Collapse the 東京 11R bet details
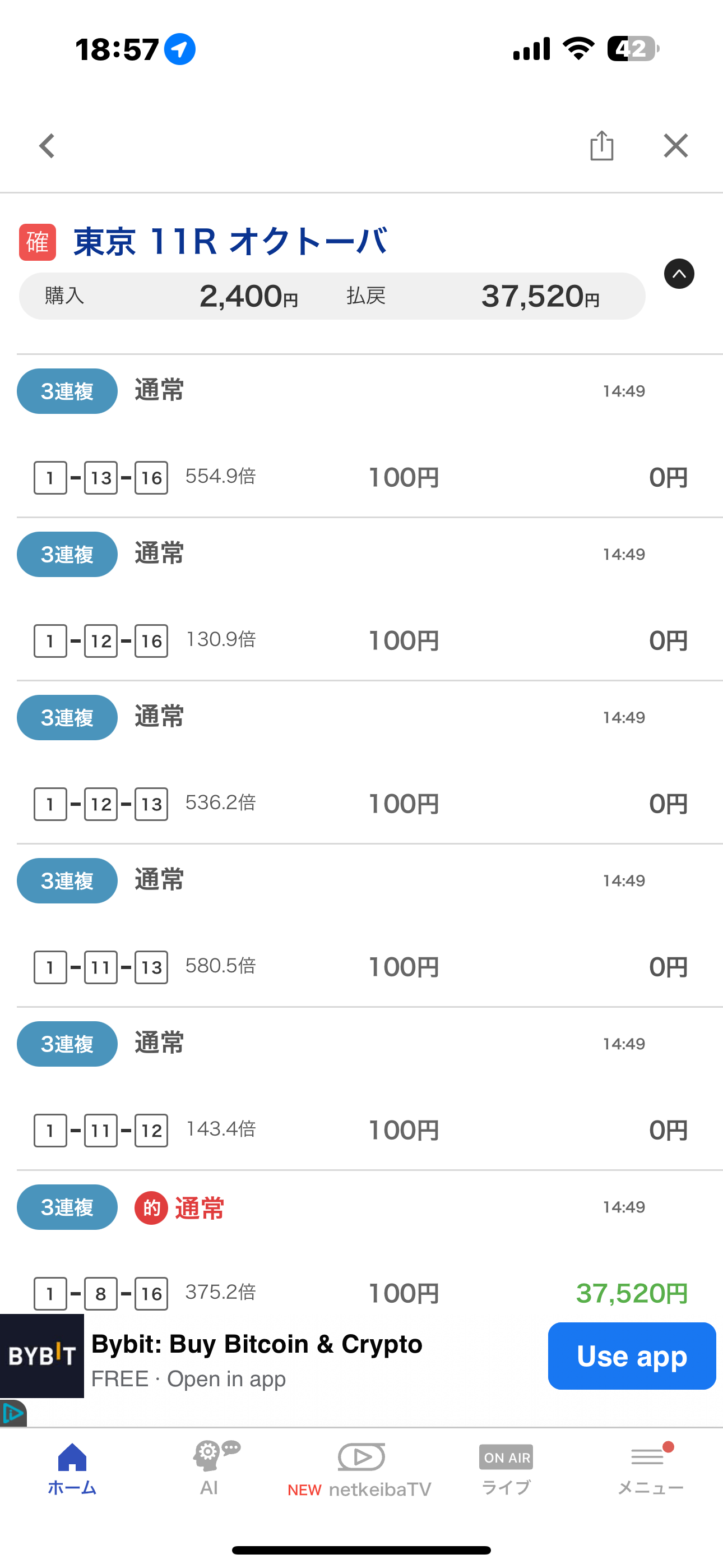The image size is (723, 1568). coord(679,274)
